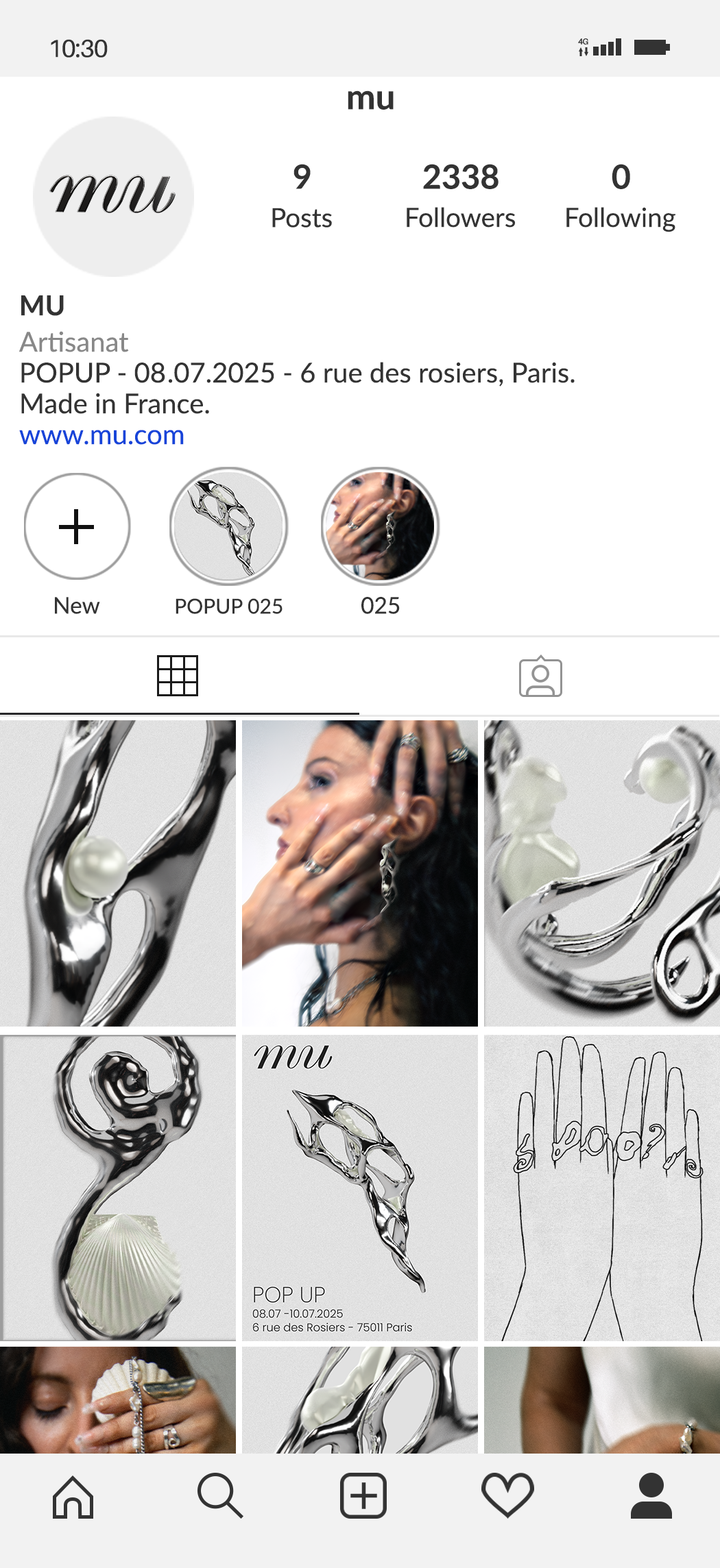View the following list
The width and height of the screenshot is (720, 1568).
(620, 196)
